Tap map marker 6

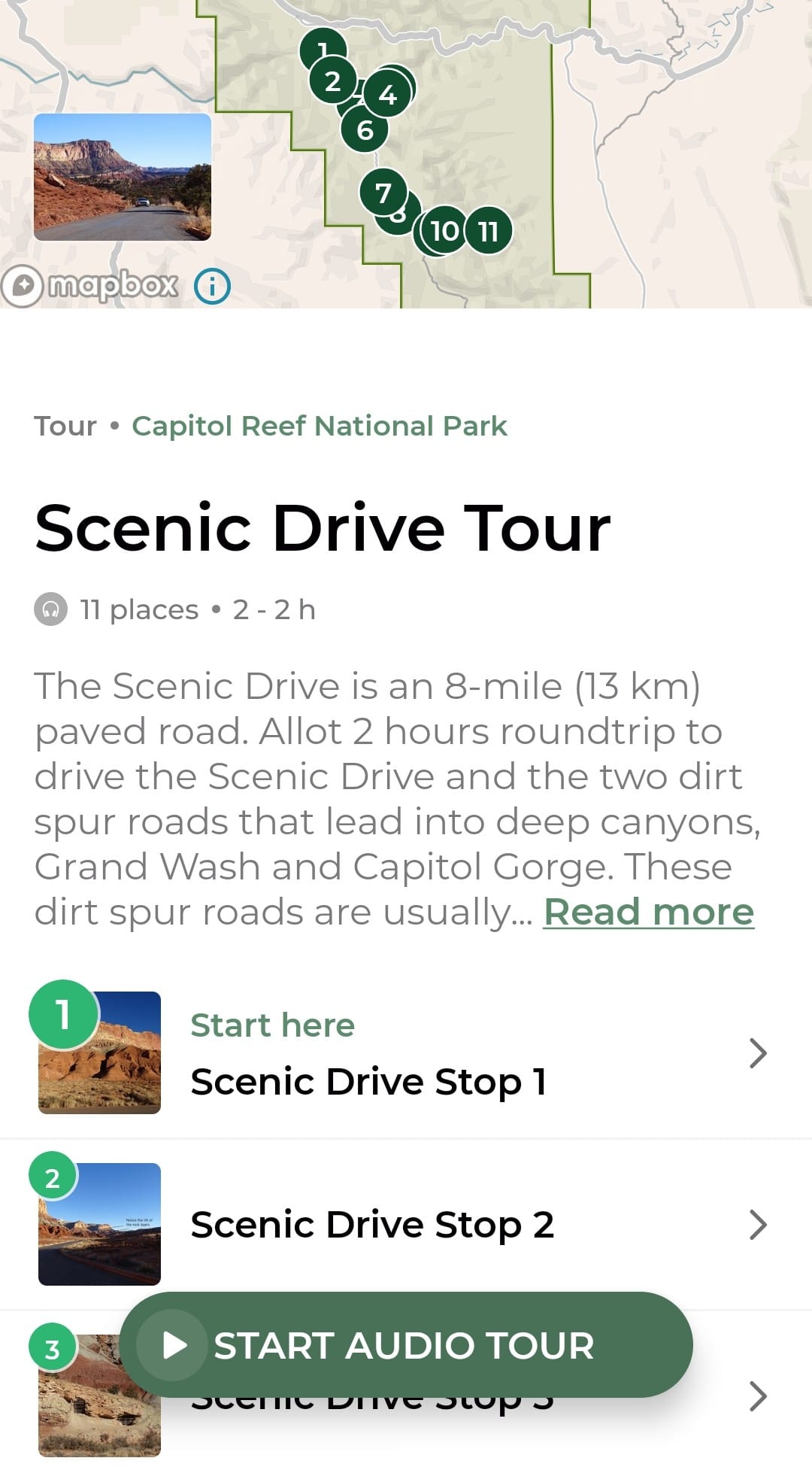(365, 131)
